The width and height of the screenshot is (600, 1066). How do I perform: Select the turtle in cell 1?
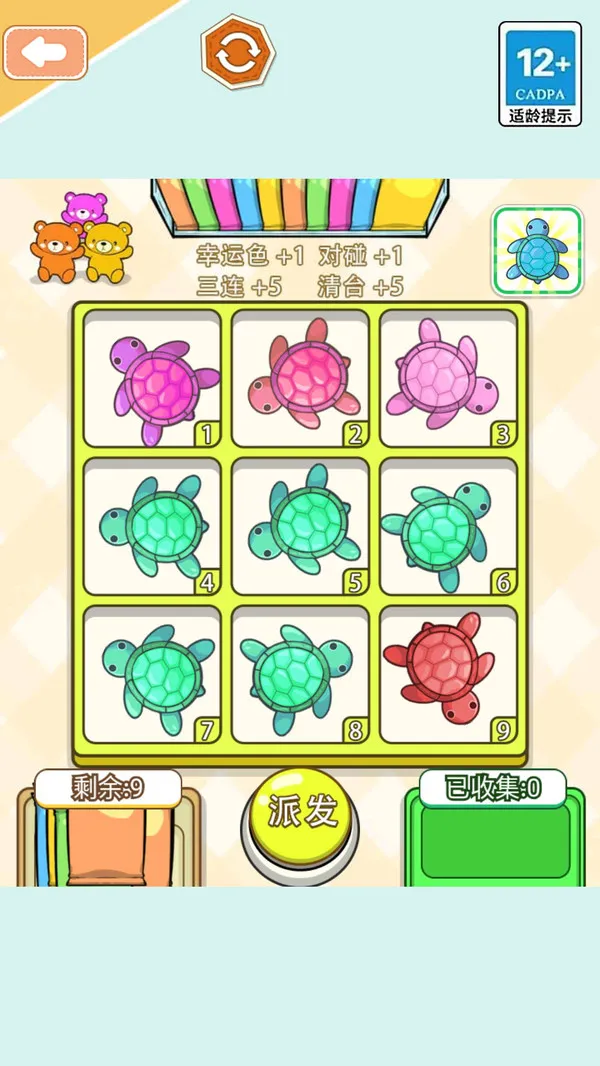[153, 378]
